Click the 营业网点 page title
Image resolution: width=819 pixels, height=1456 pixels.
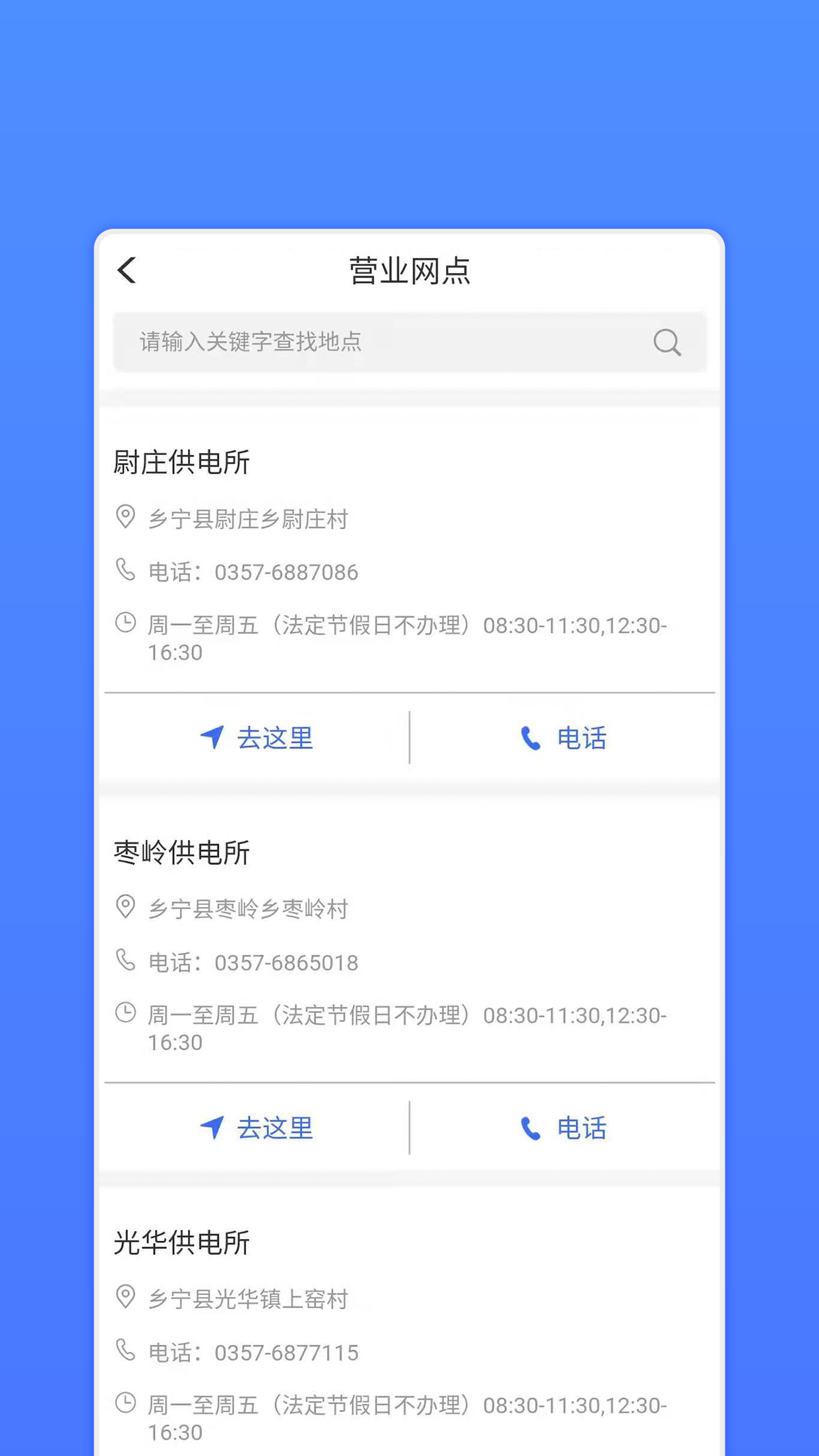coord(409,270)
